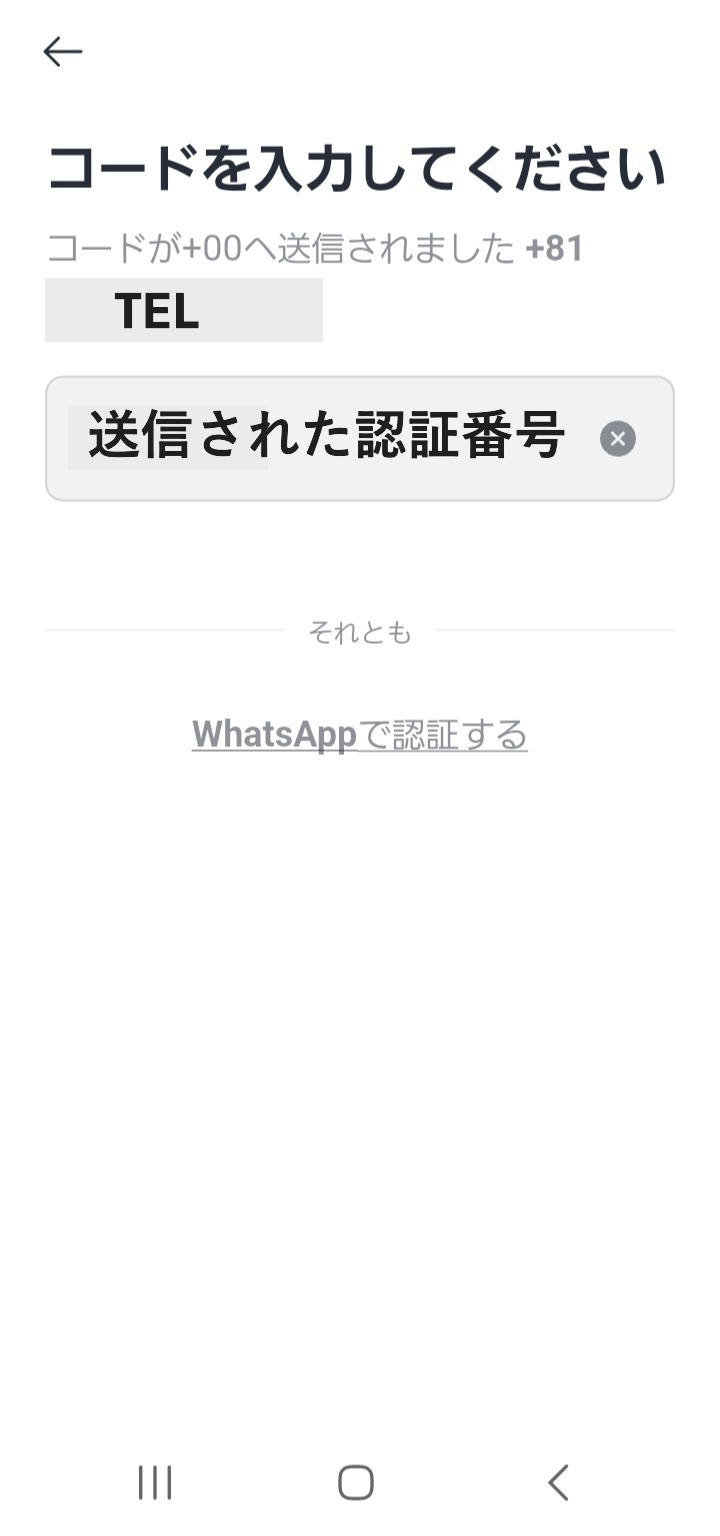Viewport: 720px width, 1536px height.
Task: Clear the entered verification code
Action: 618,439
